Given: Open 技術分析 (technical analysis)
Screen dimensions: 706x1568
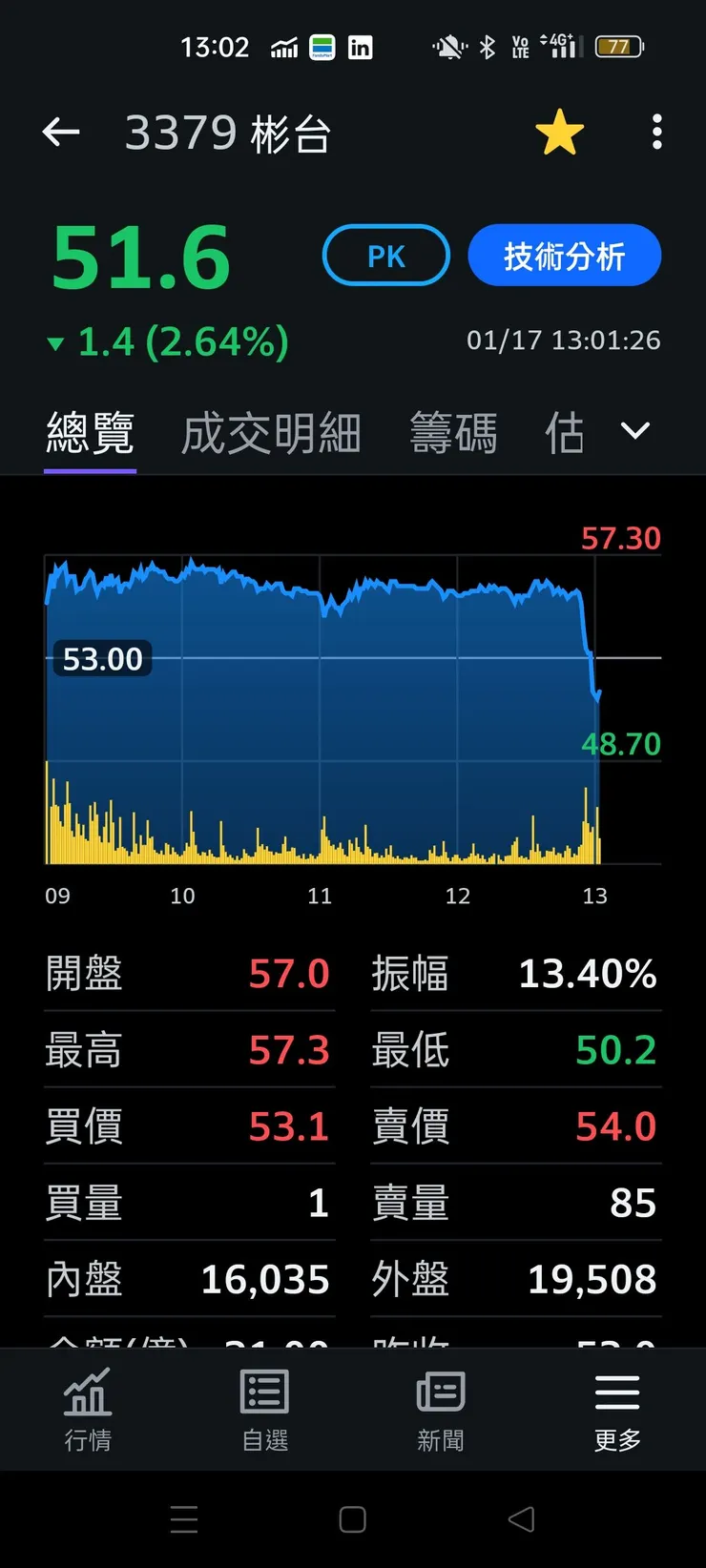Looking at the screenshot, I should (564, 255).
